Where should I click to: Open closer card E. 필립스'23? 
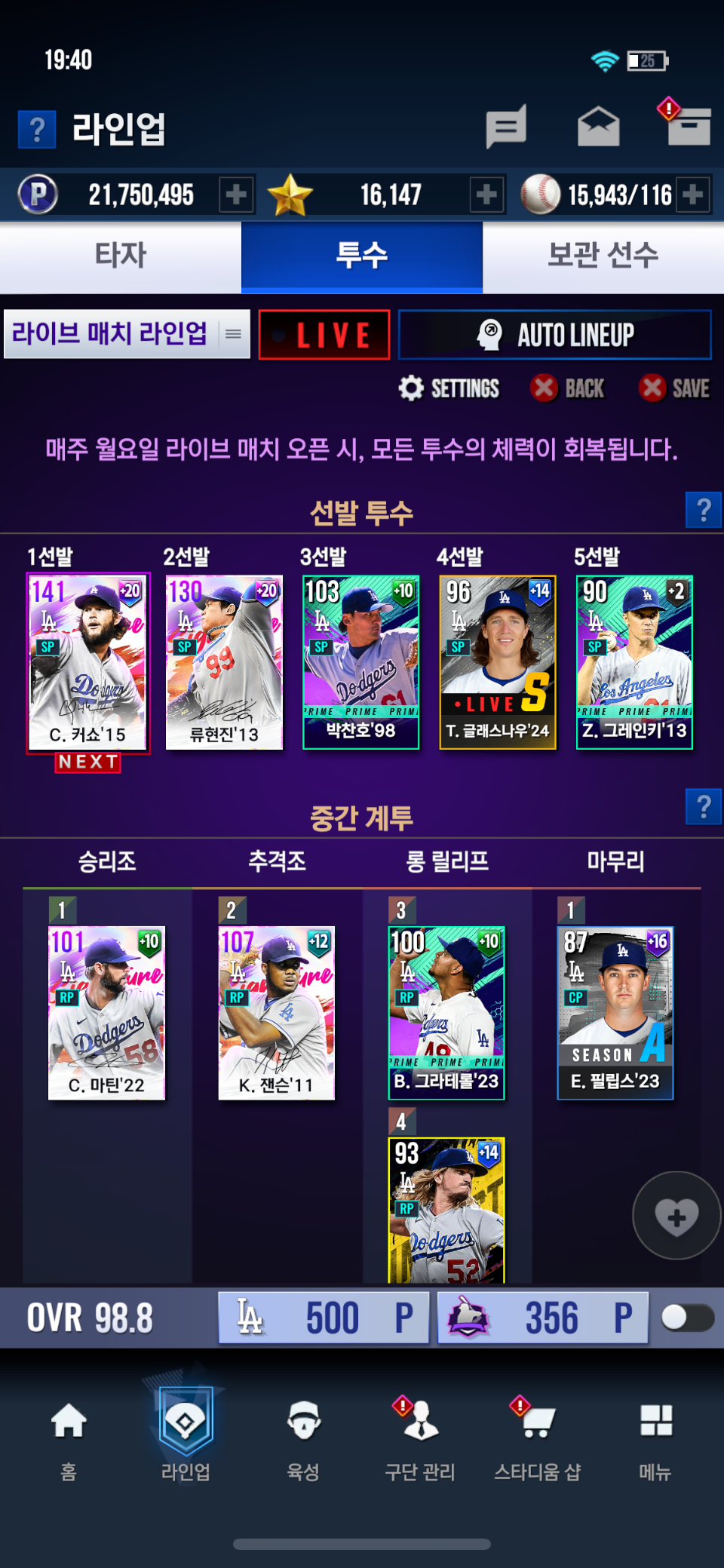click(x=615, y=1012)
